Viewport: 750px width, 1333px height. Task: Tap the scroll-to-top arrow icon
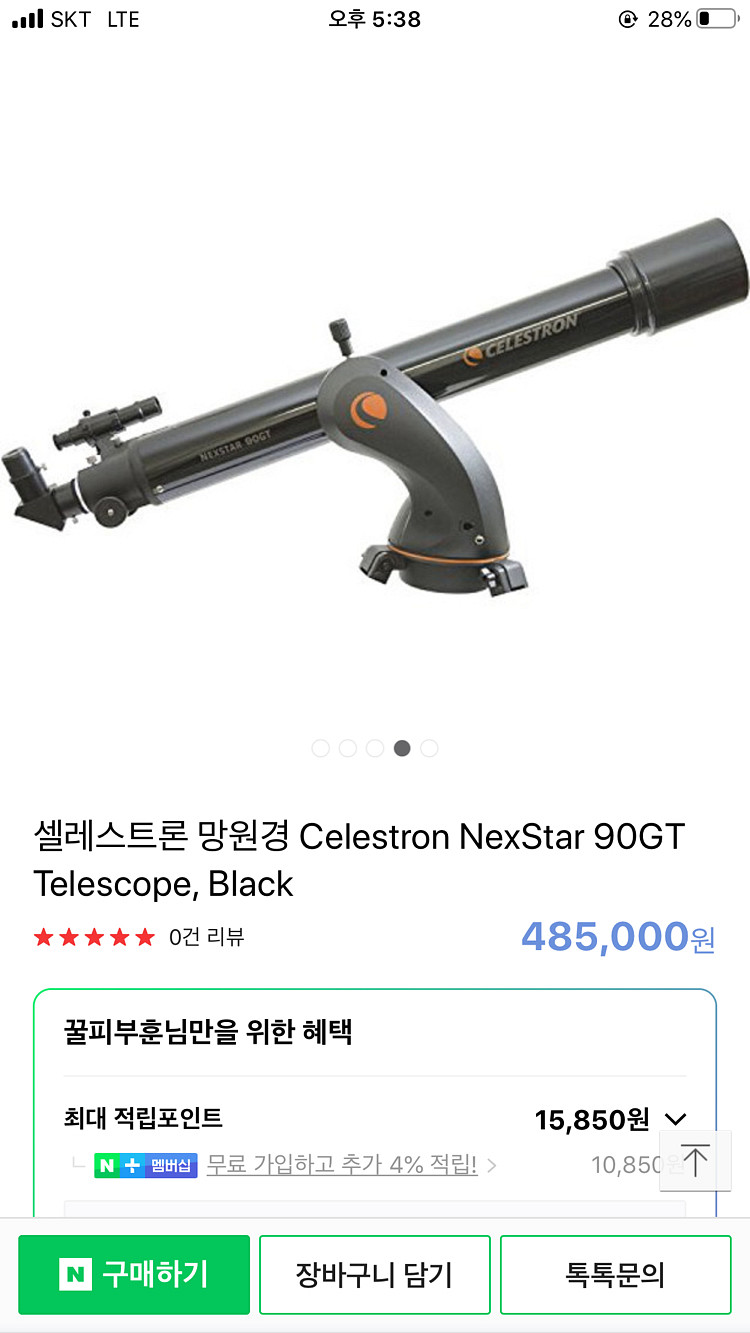coord(694,1159)
